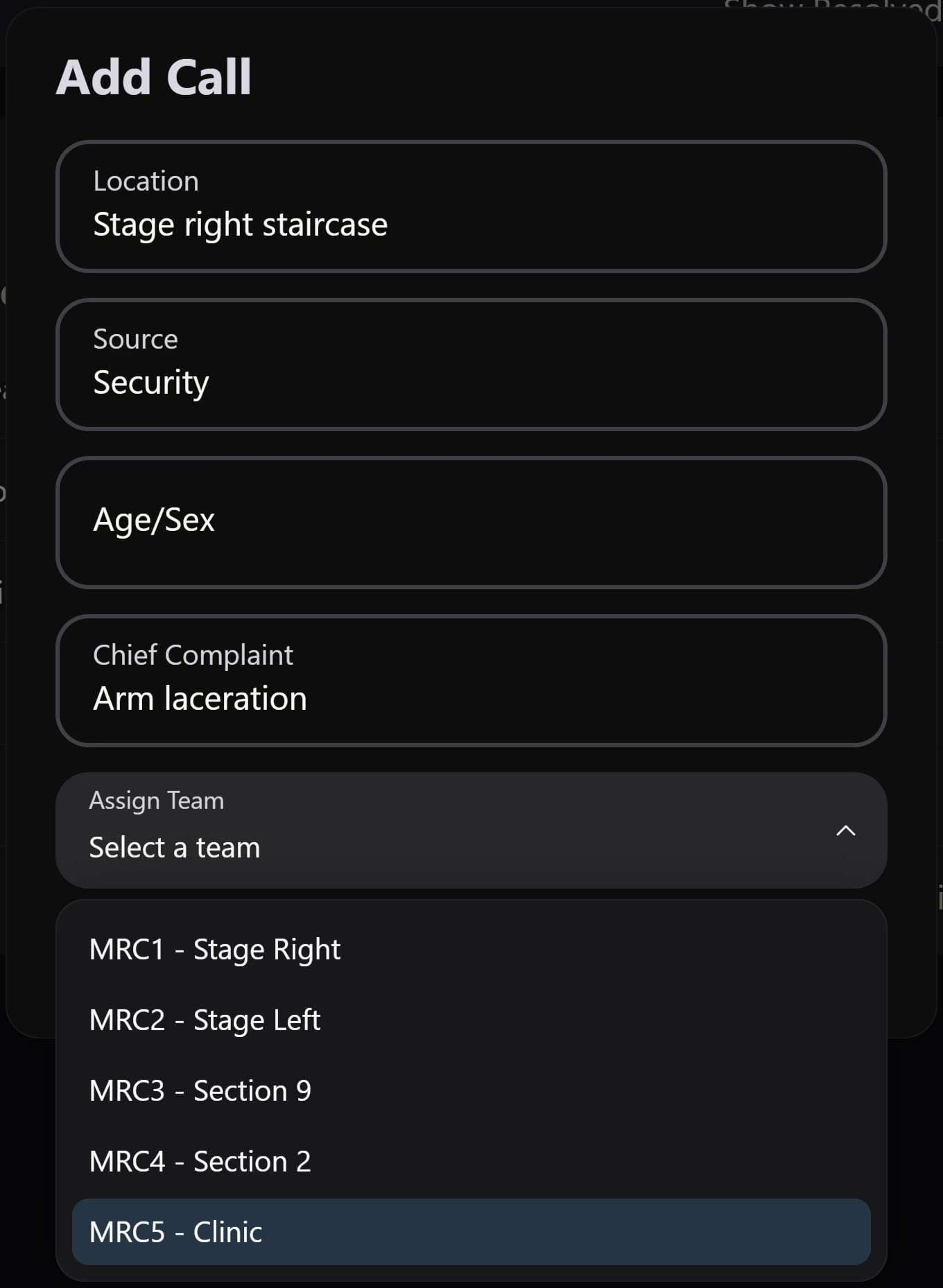943x1288 pixels.
Task: Open the Assign Team selector
Action: click(471, 830)
